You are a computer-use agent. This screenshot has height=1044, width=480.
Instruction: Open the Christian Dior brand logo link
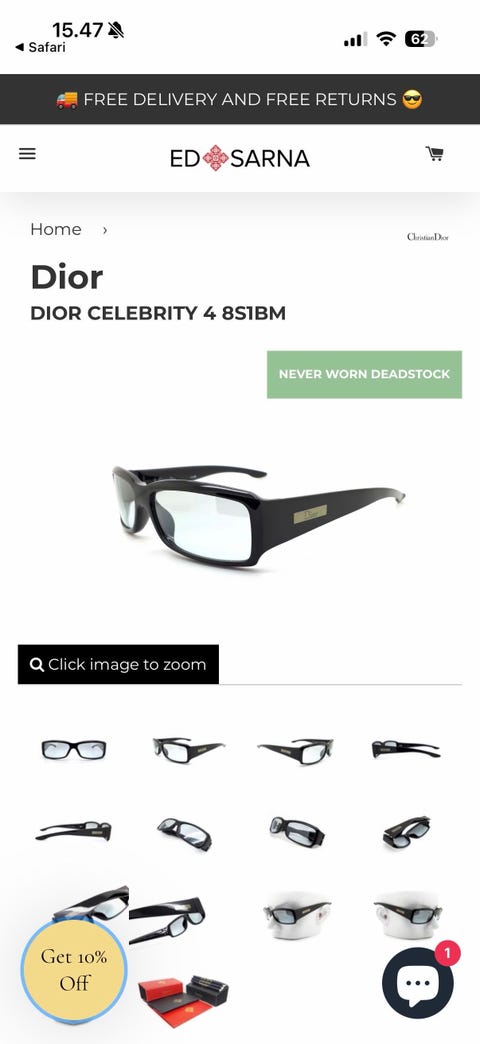pyautogui.click(x=428, y=236)
